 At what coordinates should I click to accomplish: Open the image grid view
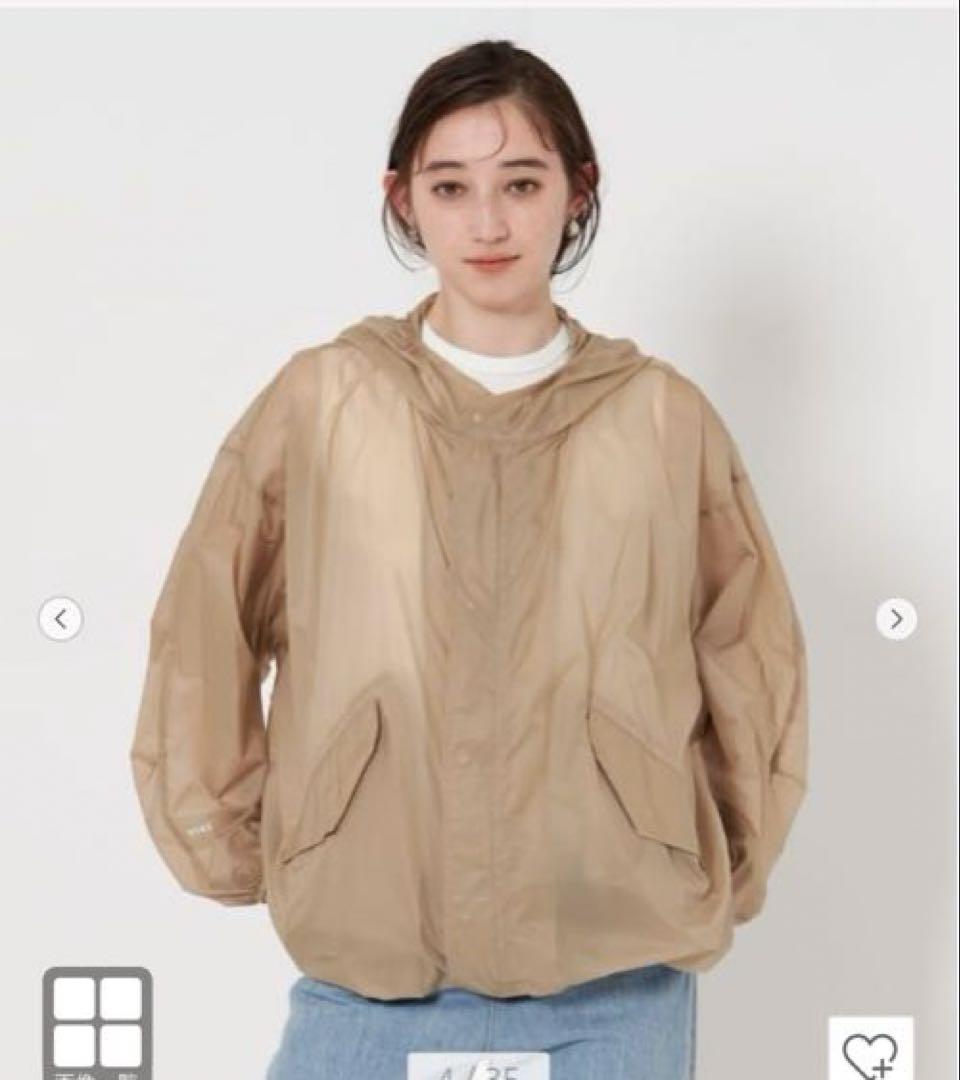point(98,1020)
